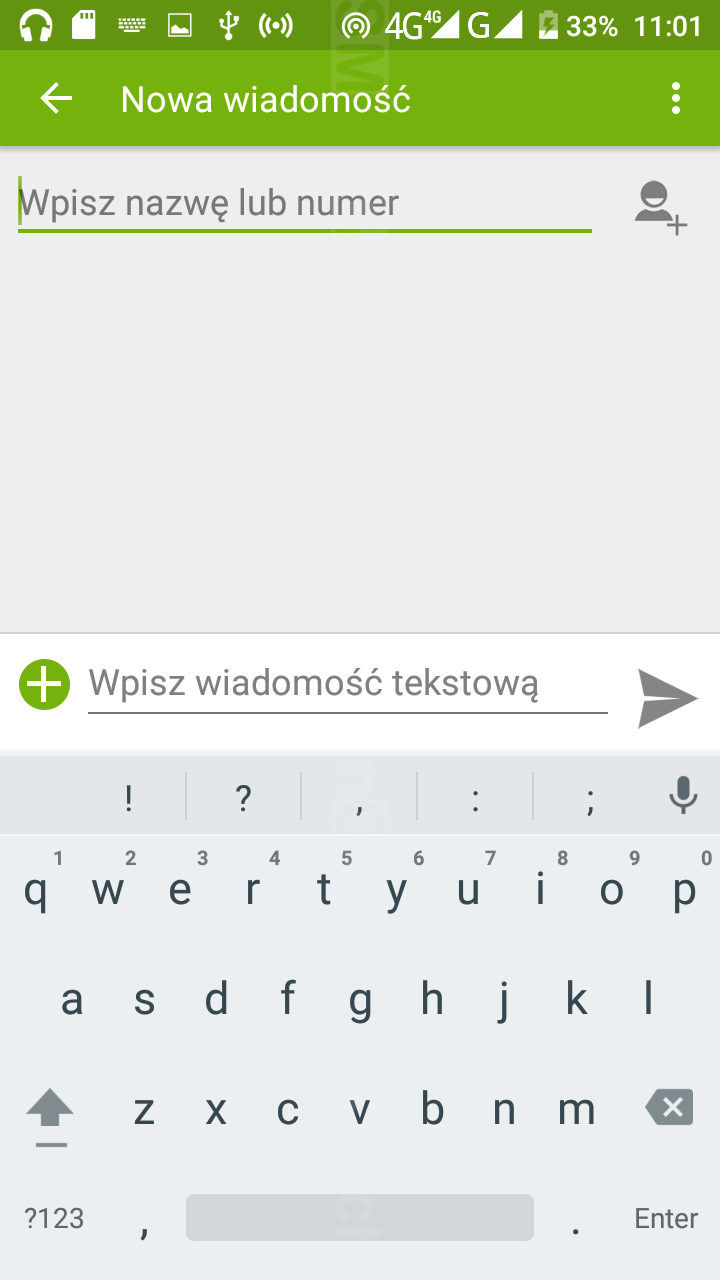Image resolution: width=720 pixels, height=1280 pixels.
Task: Focus the 'Wpisz nazwę lub numer' field
Action: pyautogui.click(x=305, y=204)
